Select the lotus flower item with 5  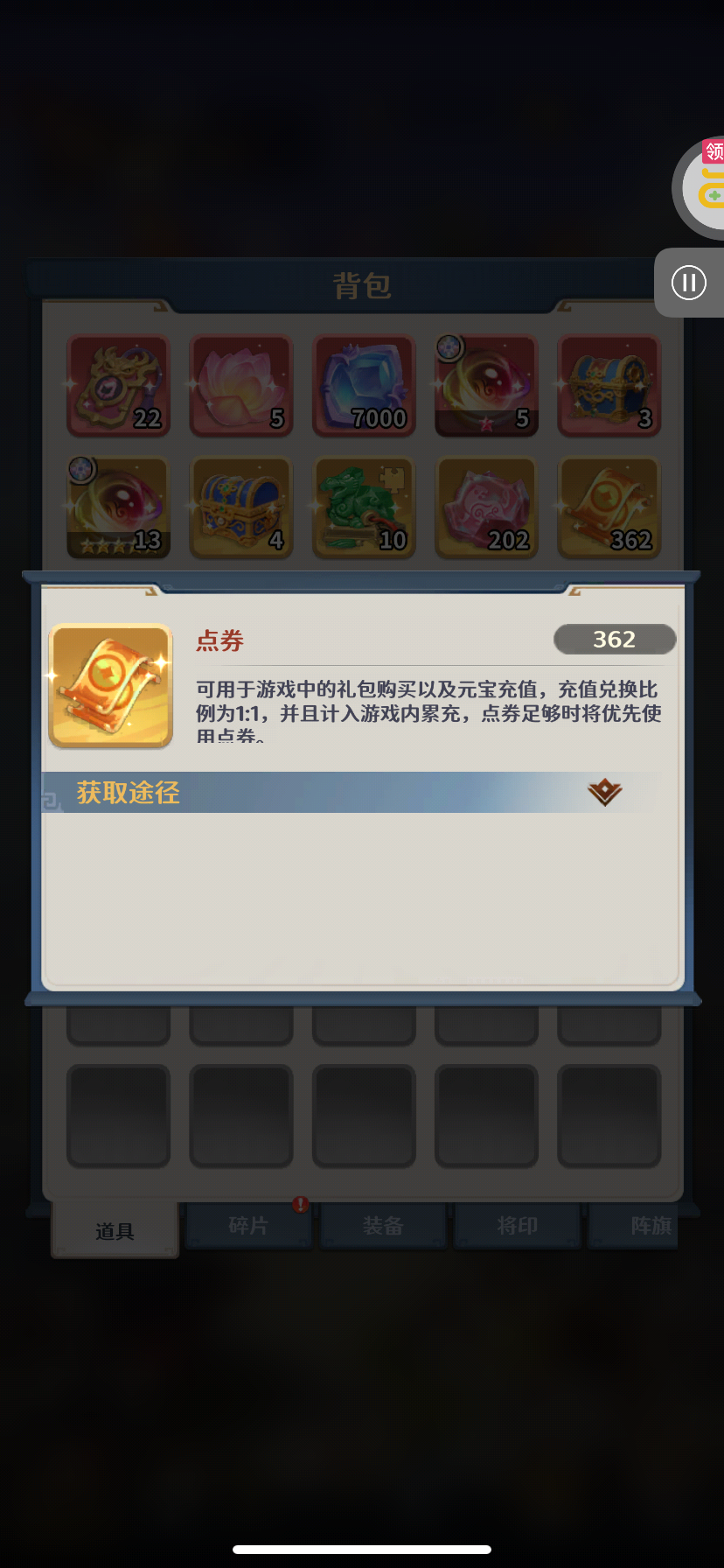(x=241, y=386)
